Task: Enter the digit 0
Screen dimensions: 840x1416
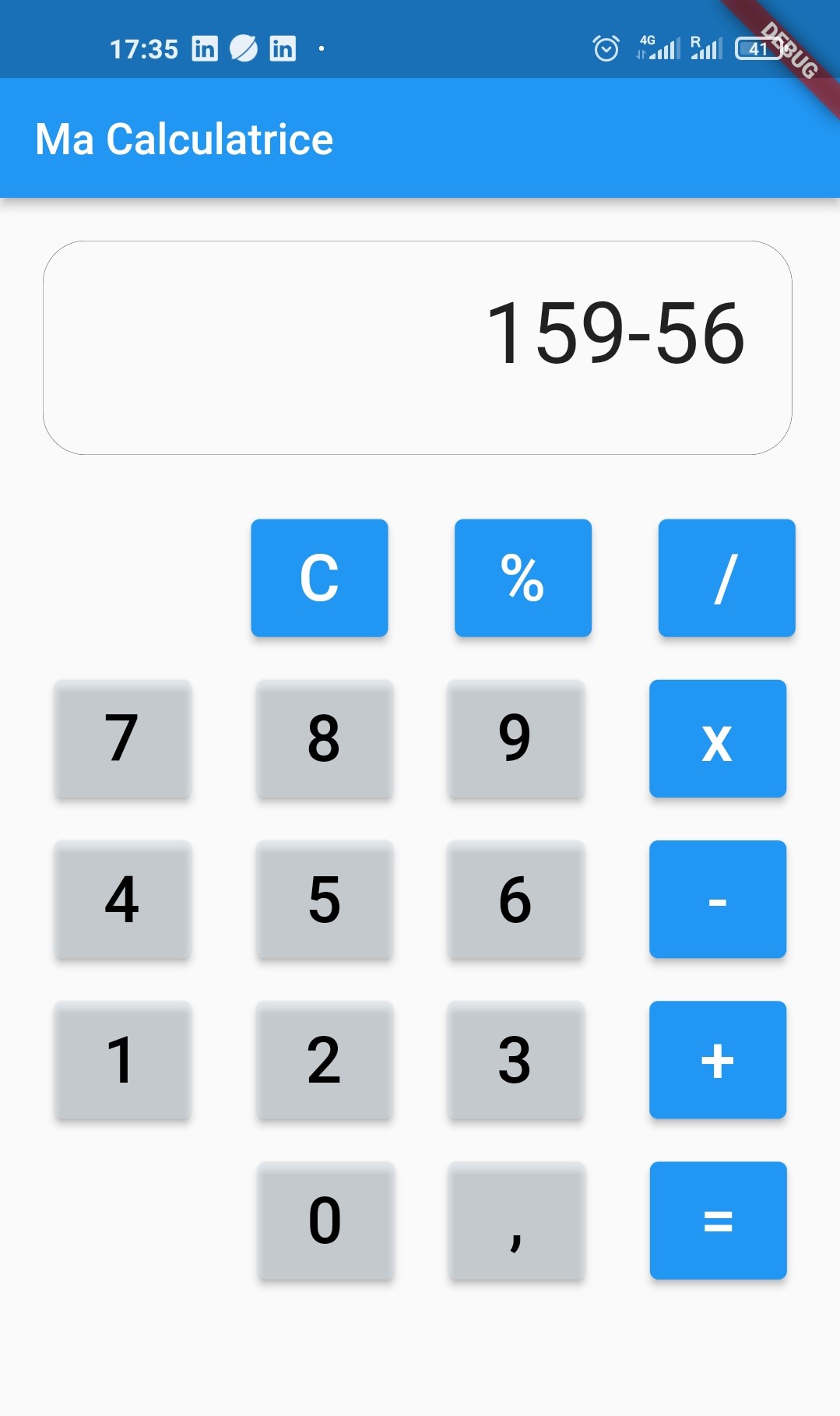Action: pyautogui.click(x=325, y=1221)
